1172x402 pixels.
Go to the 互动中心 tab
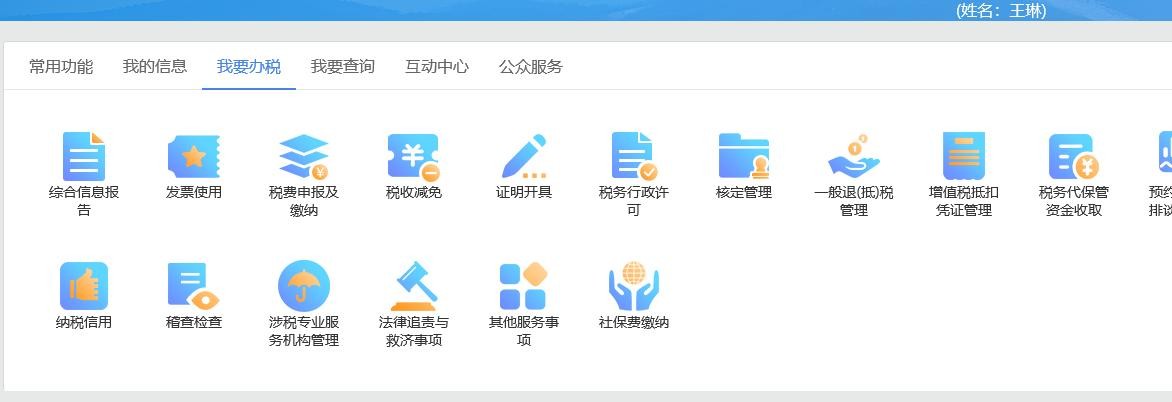tap(437, 67)
